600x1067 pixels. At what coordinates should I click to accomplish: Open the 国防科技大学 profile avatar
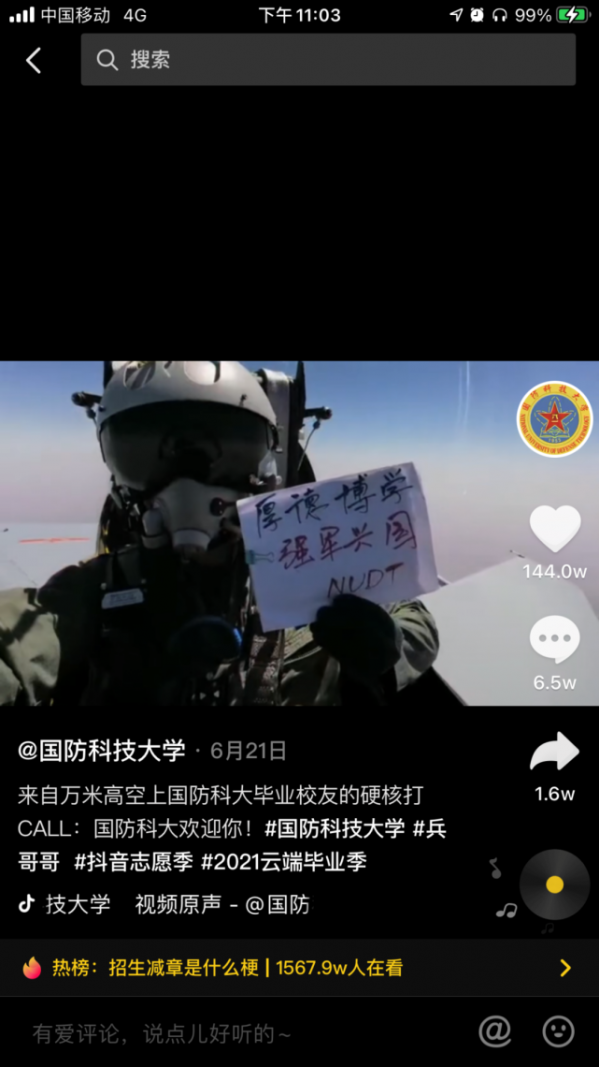554,418
